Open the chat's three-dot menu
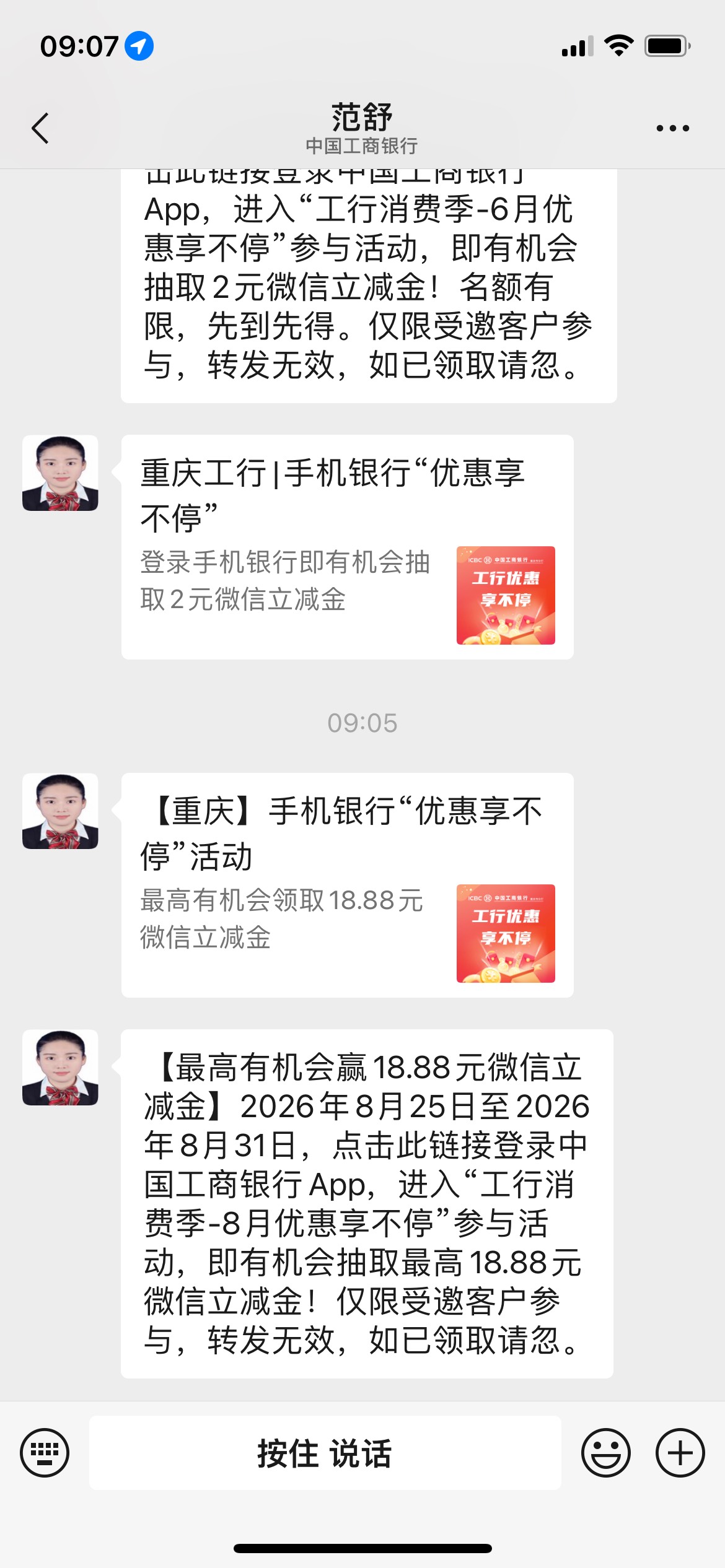The height and width of the screenshot is (1568, 725). pyautogui.click(x=672, y=128)
